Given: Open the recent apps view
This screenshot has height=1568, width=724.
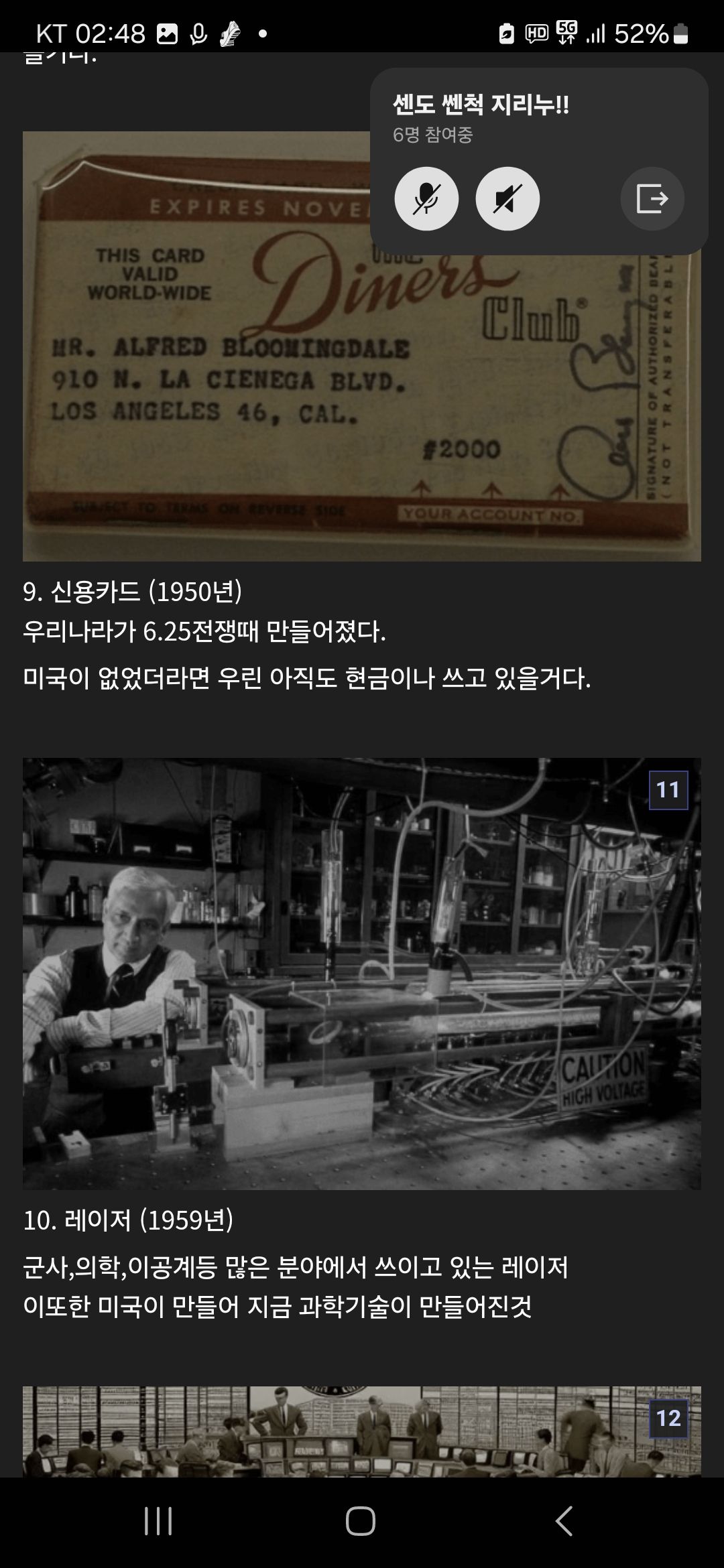Looking at the screenshot, I should point(158,1521).
